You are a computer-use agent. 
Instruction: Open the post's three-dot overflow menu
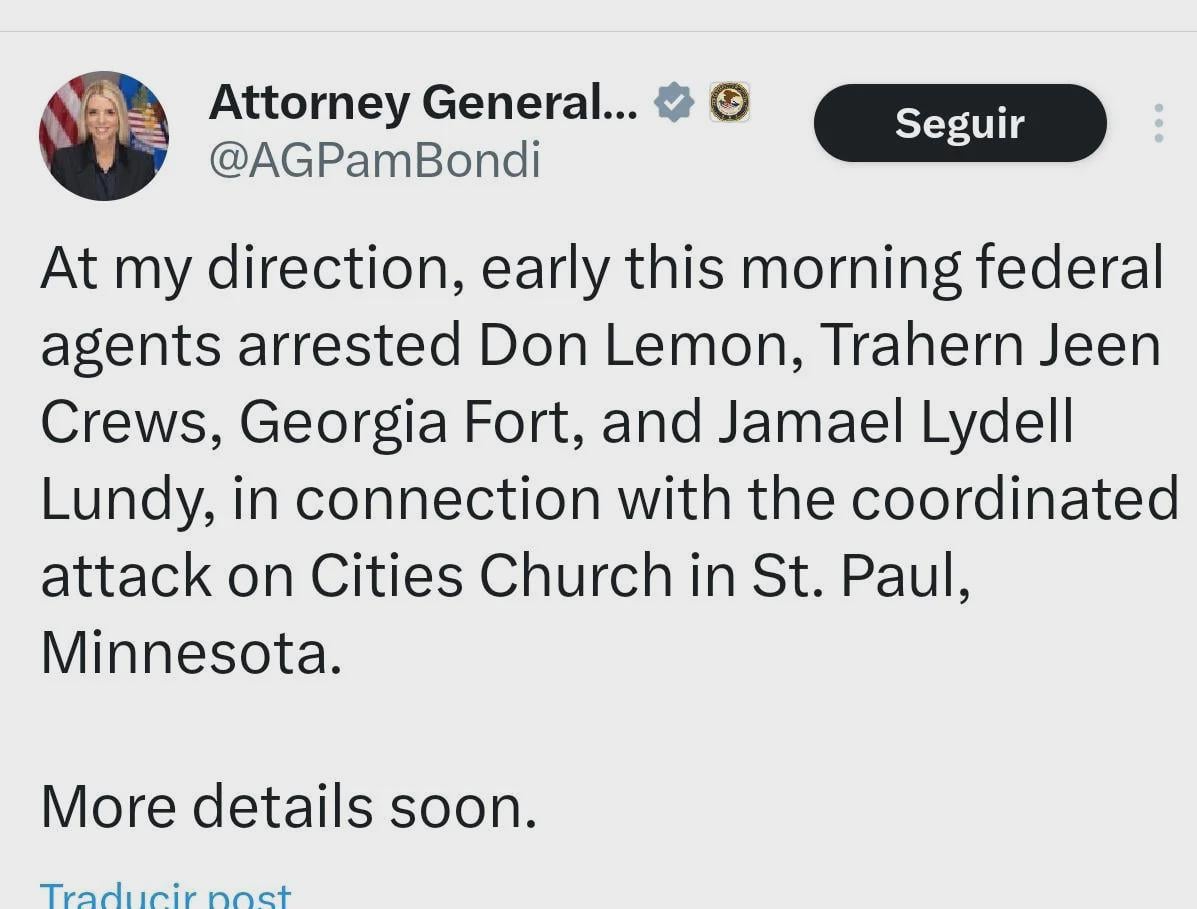(1158, 123)
